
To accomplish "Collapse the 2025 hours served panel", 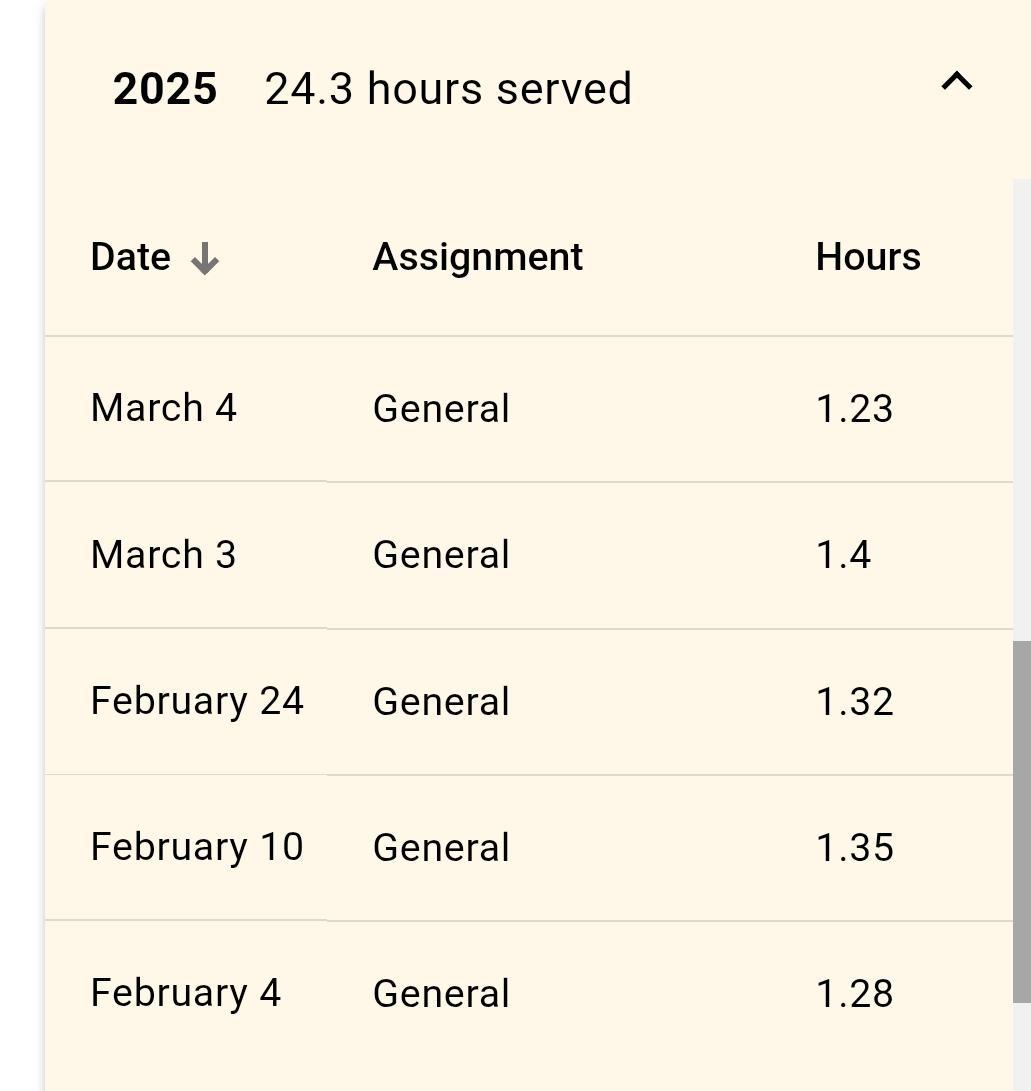I will (956, 82).
